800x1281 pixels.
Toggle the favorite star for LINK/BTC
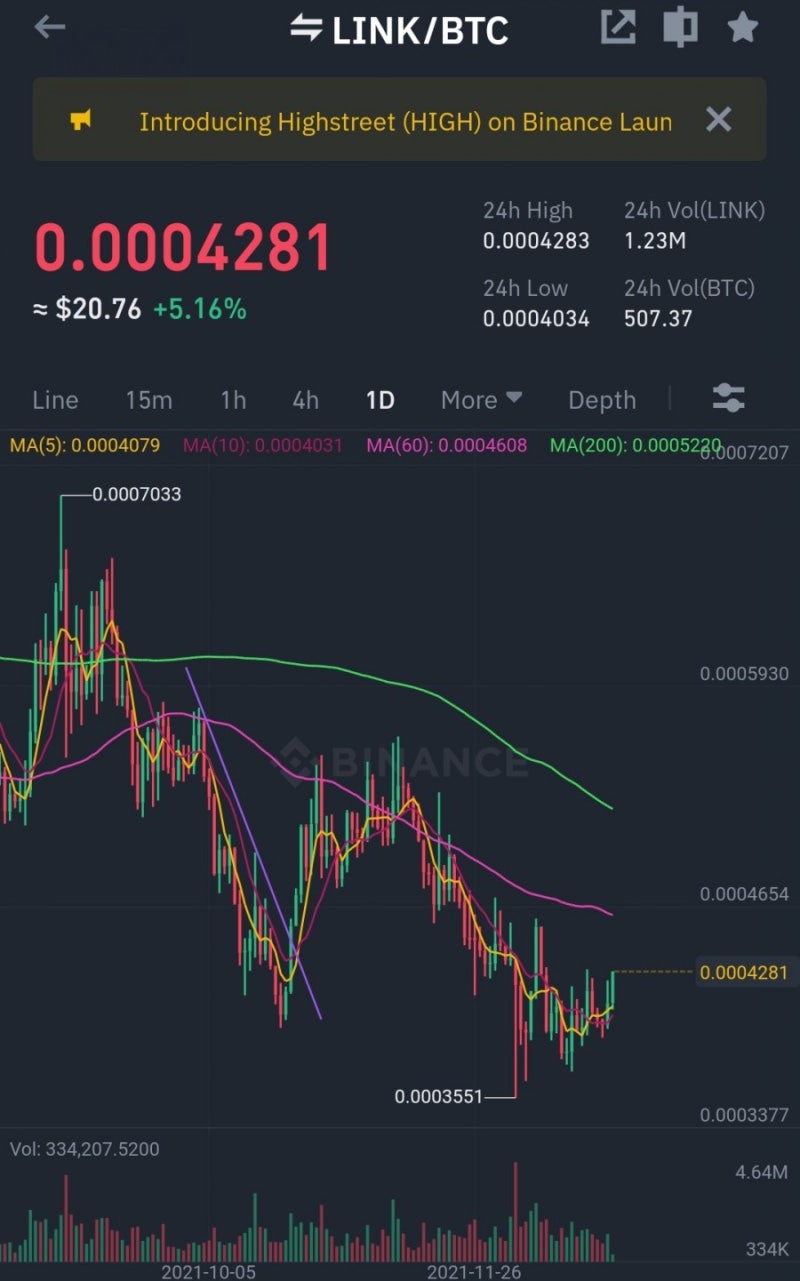[743, 27]
